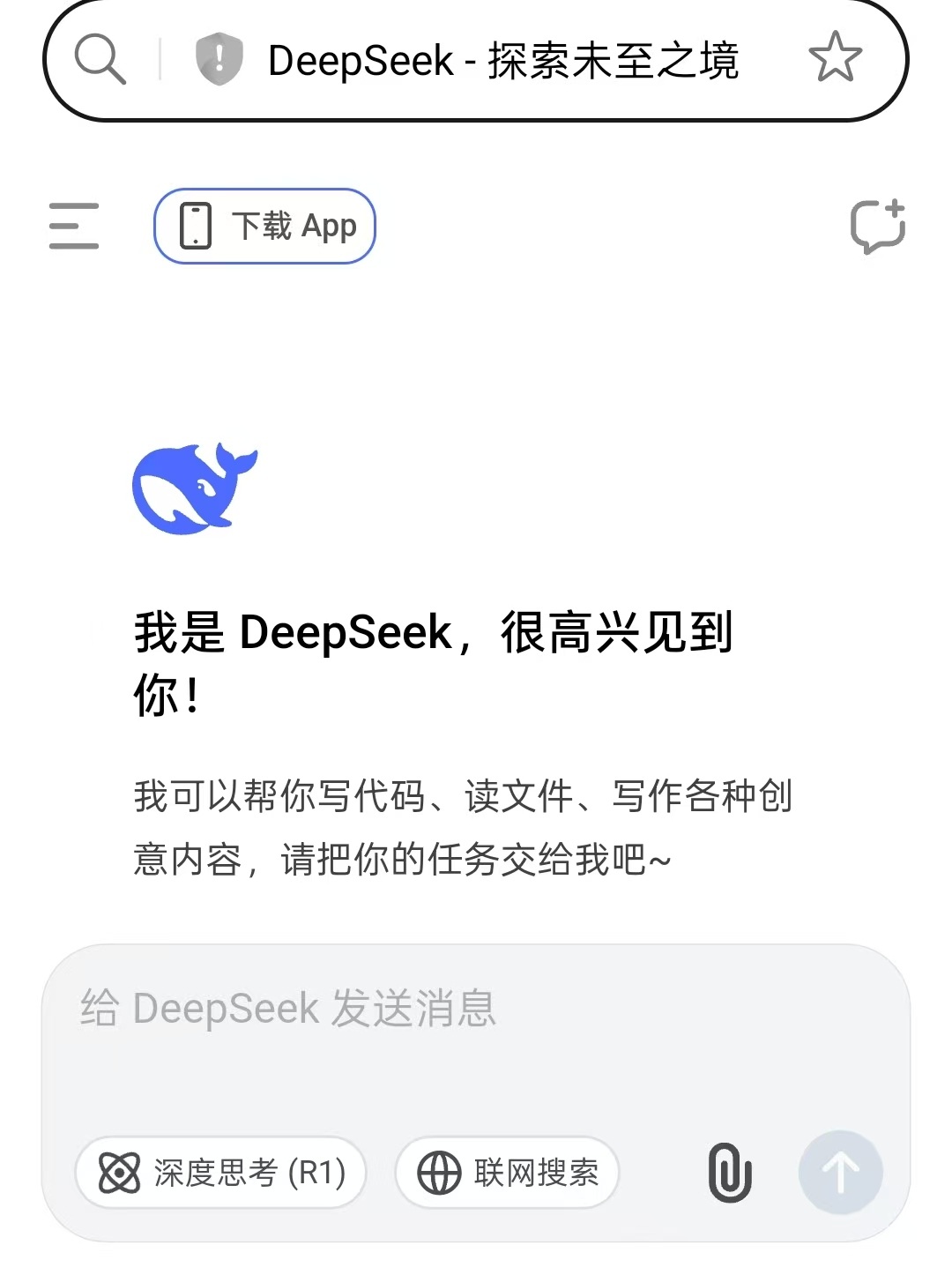Enable 深度思考 (R1) mode
The width and height of the screenshot is (952, 1282).
pos(220,1173)
